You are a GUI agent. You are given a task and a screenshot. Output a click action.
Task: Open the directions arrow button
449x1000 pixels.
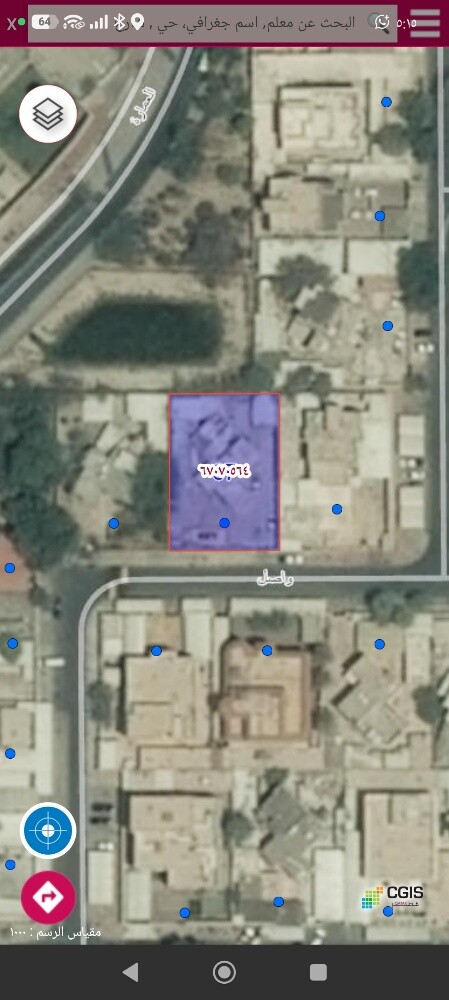[x=48, y=897]
